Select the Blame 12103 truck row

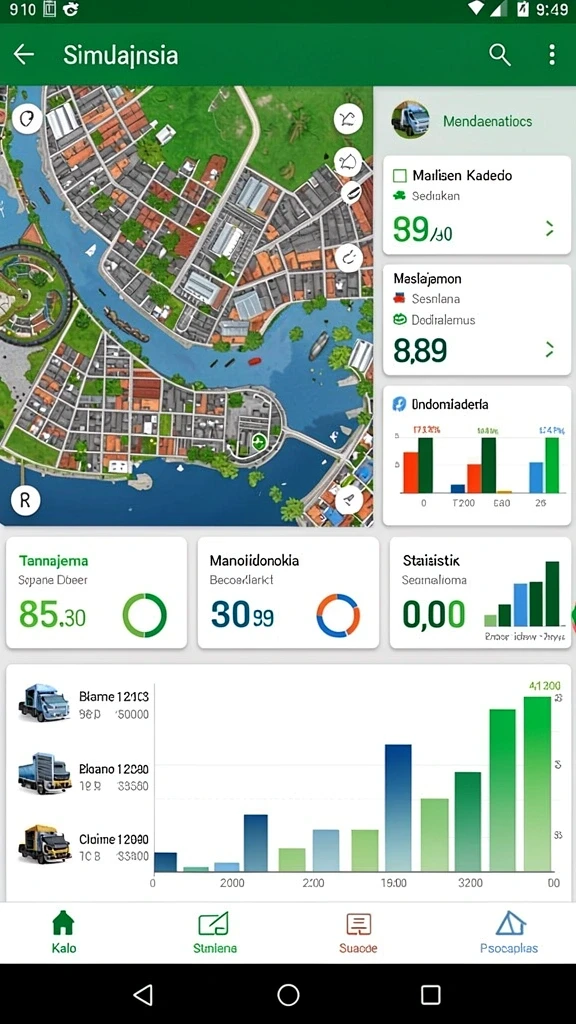(x=85, y=704)
